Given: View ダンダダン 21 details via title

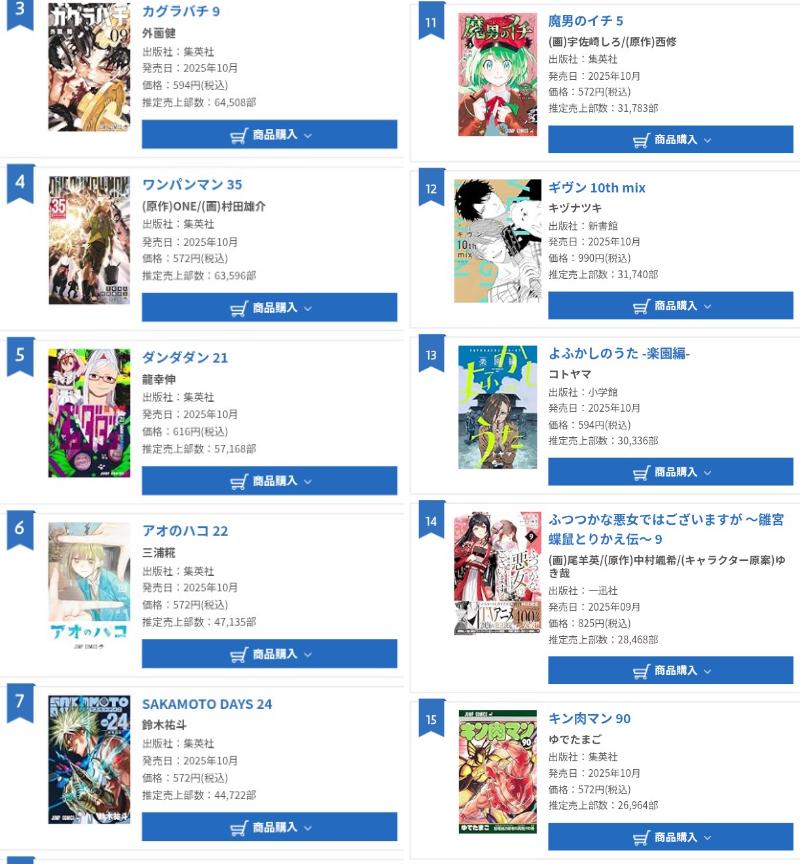Looking at the screenshot, I should [x=185, y=358].
